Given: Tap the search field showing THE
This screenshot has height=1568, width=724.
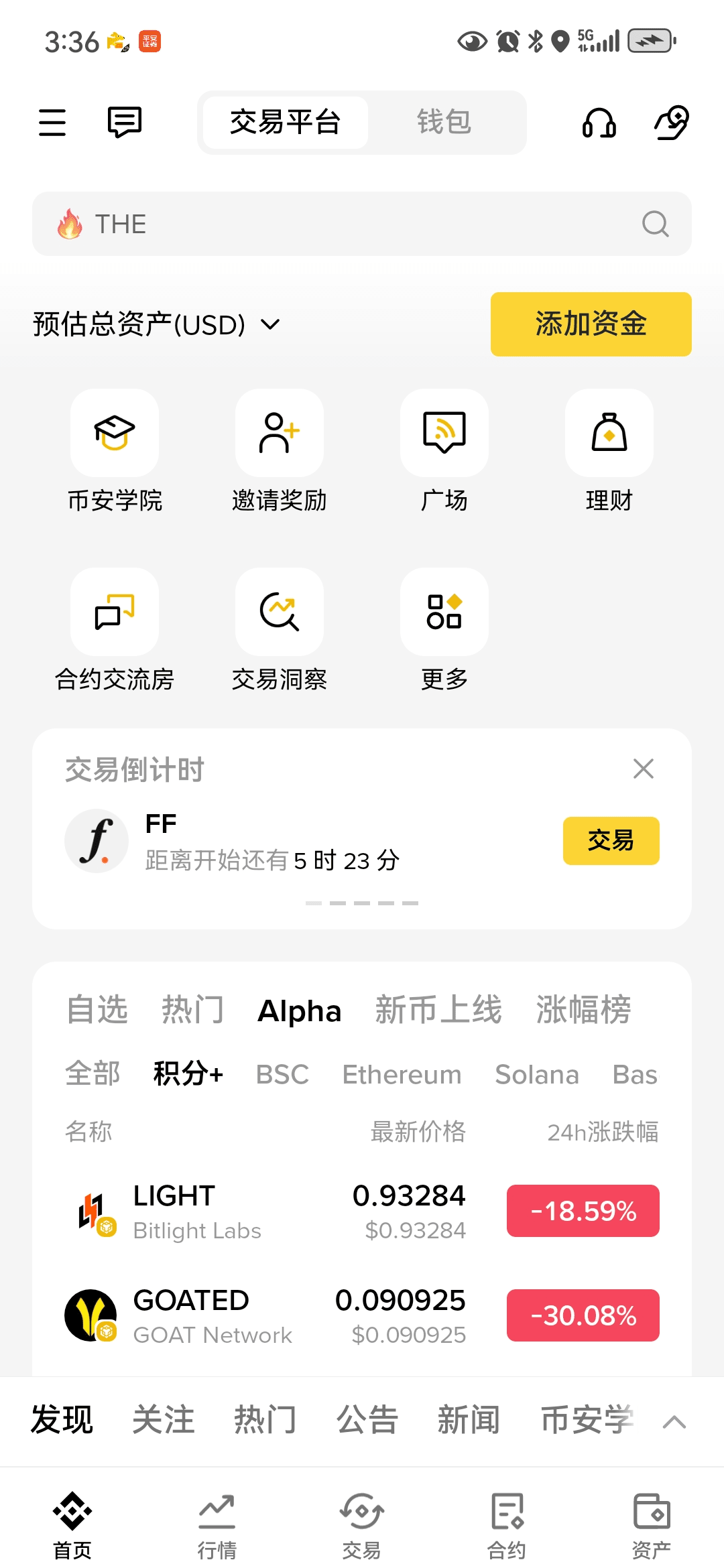Looking at the screenshot, I should point(362,224).
